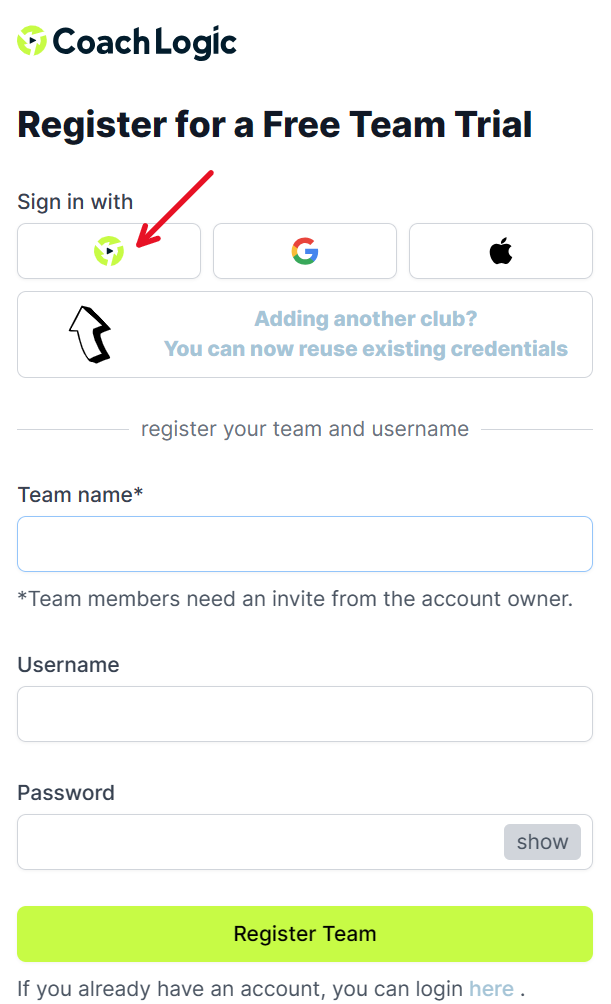Focus the Team name field
611x1004 pixels.
click(x=305, y=544)
